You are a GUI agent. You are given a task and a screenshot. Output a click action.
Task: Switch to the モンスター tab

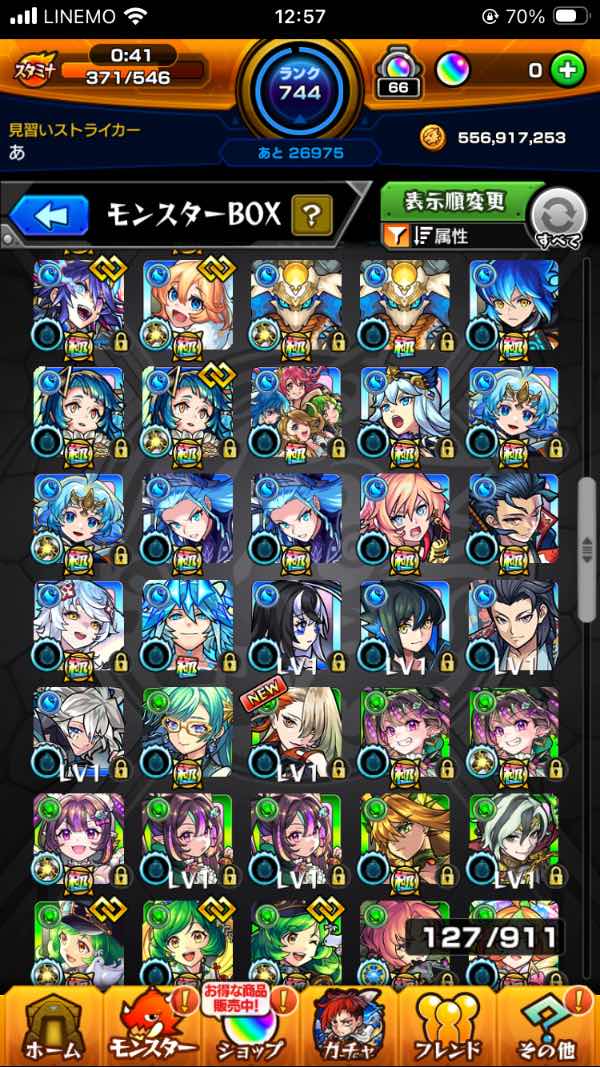click(x=151, y=1026)
